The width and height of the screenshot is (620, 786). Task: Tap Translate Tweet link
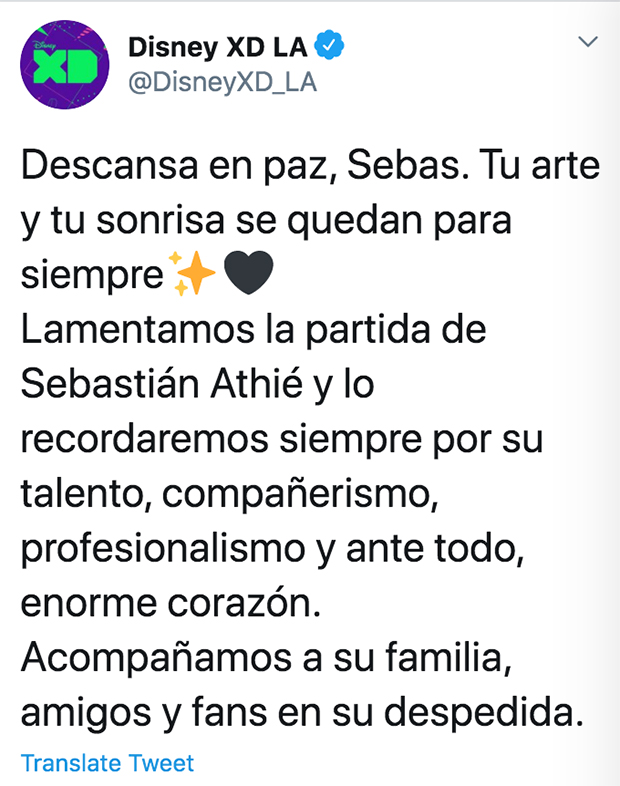click(x=108, y=763)
